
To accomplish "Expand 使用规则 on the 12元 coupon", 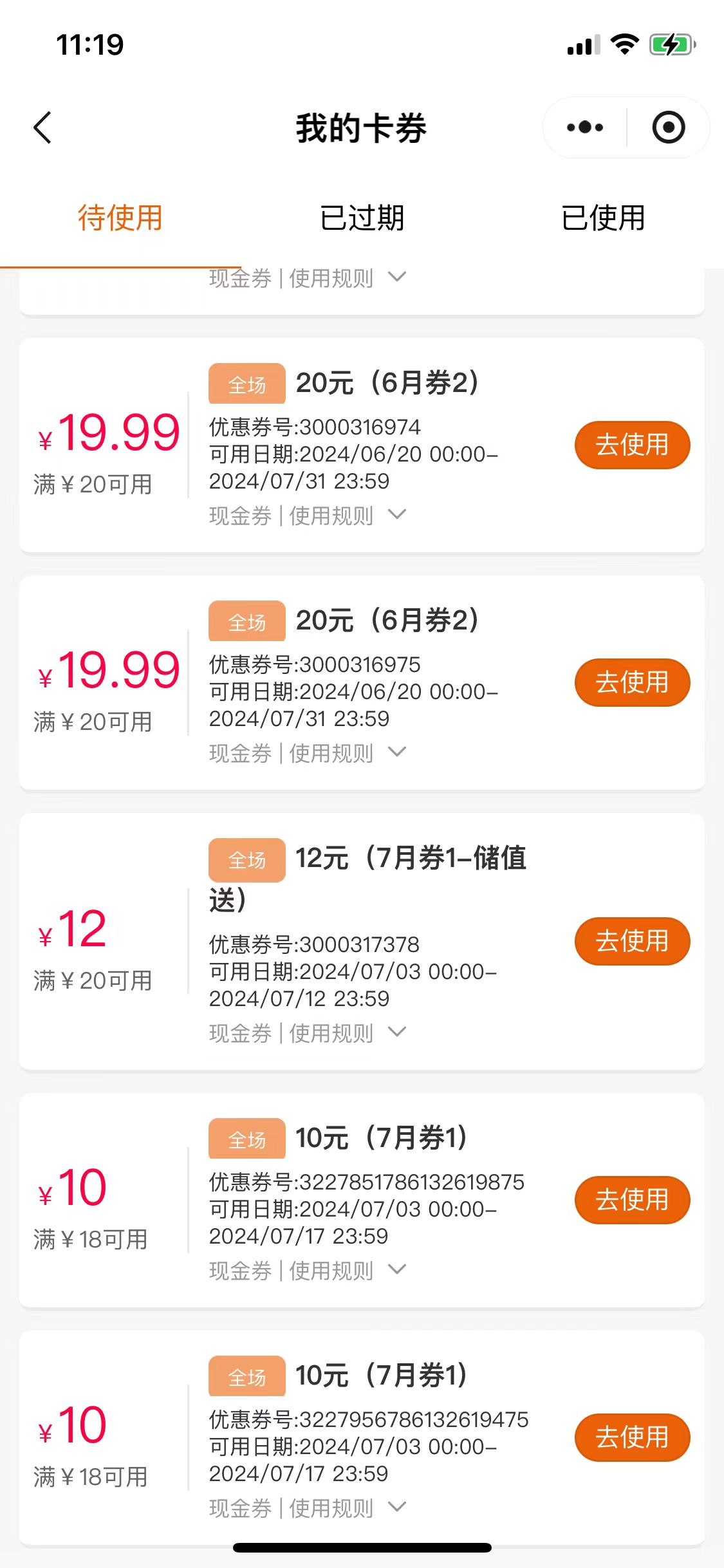I will pyautogui.click(x=348, y=1032).
